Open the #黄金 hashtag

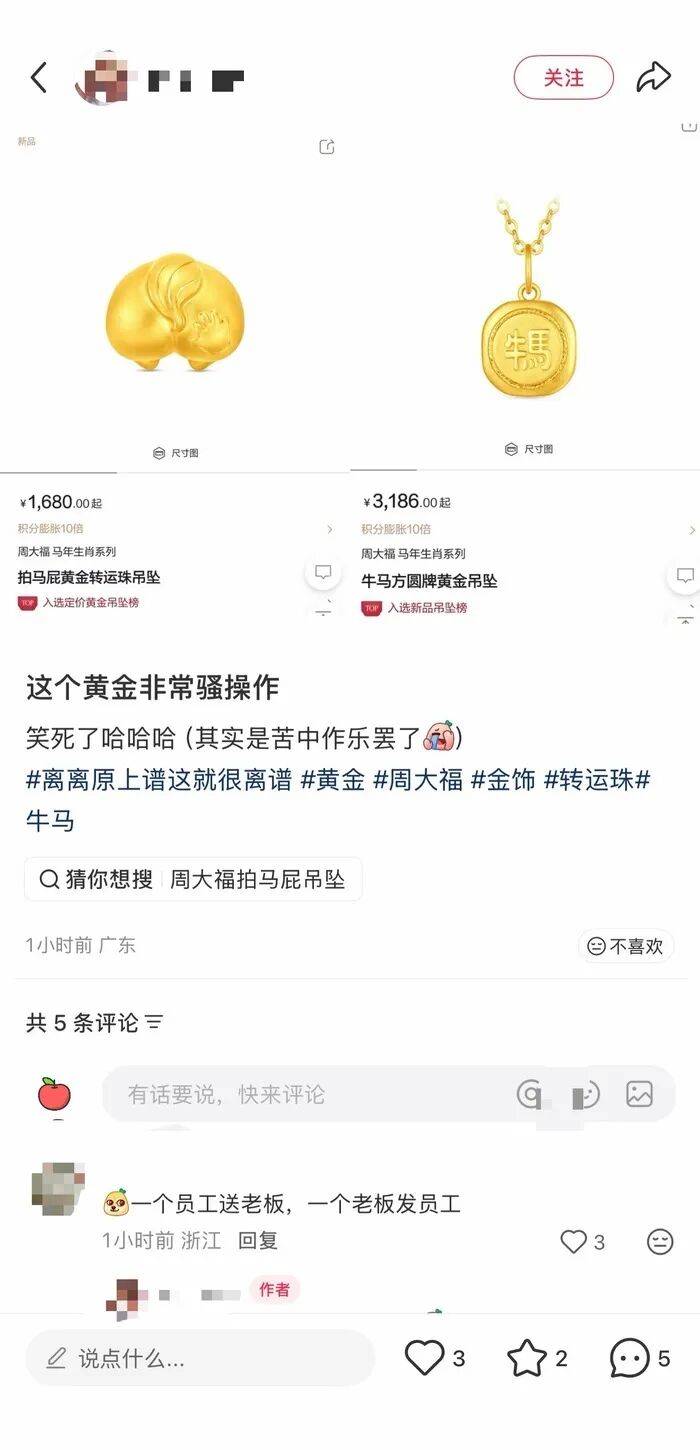pyautogui.click(x=332, y=780)
